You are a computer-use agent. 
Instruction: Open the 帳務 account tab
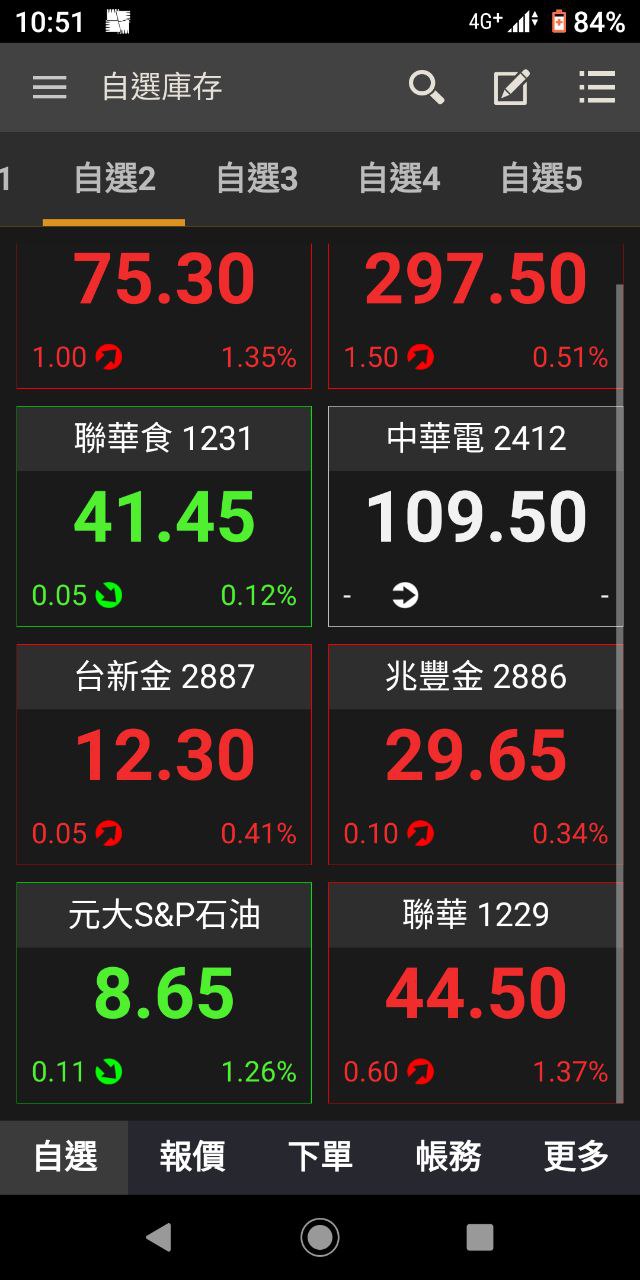coord(448,1157)
